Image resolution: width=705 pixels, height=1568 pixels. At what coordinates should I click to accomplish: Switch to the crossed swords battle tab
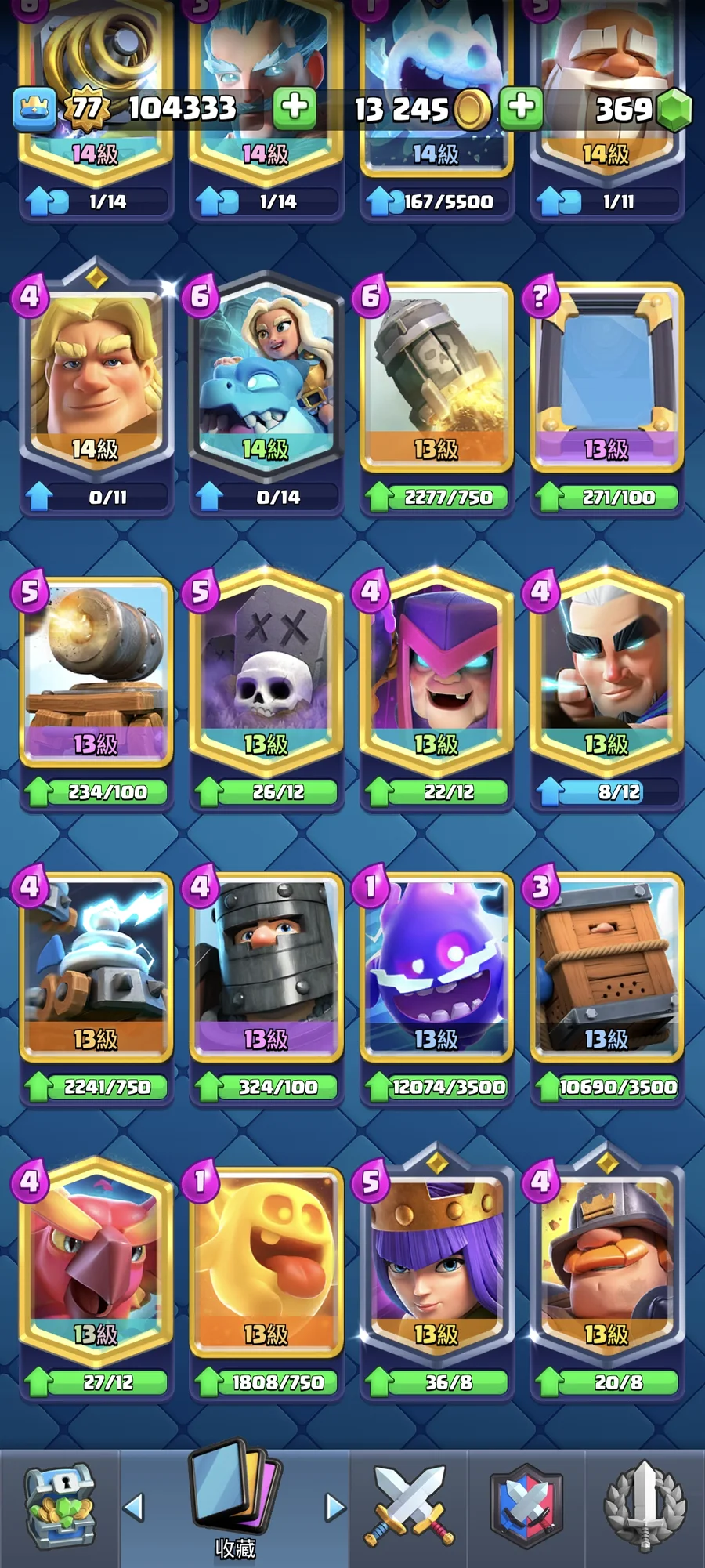[x=409, y=1506]
